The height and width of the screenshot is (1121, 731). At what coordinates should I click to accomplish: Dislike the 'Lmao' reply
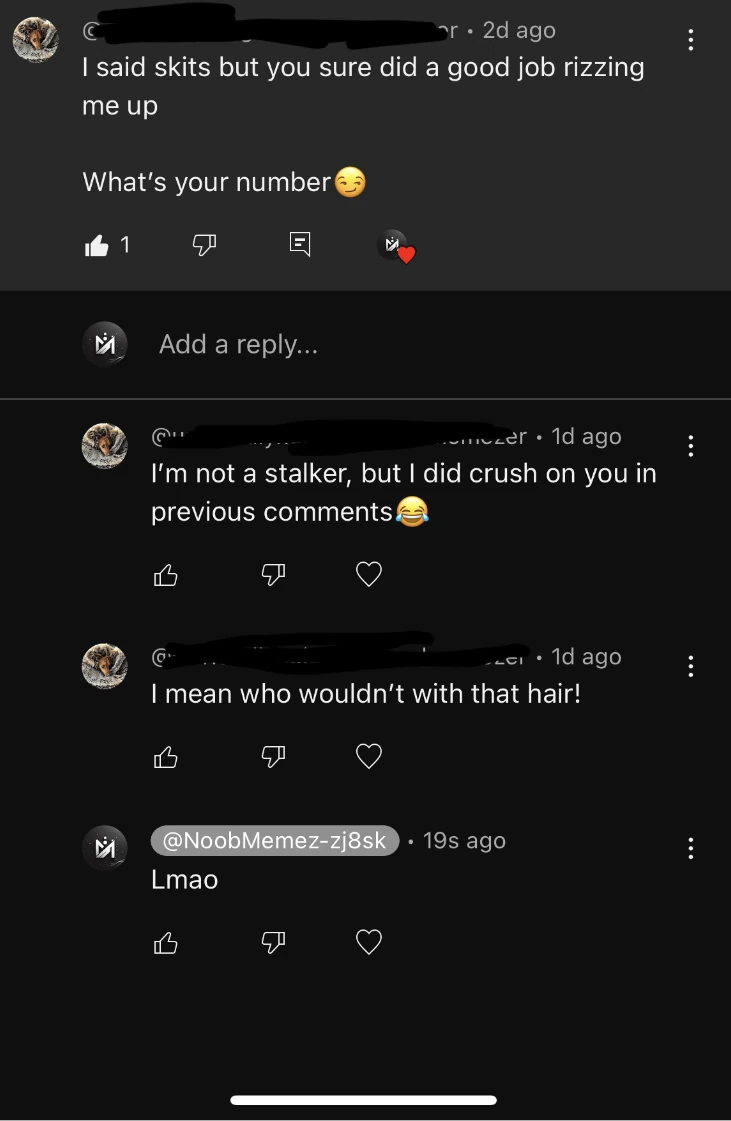tap(272, 941)
